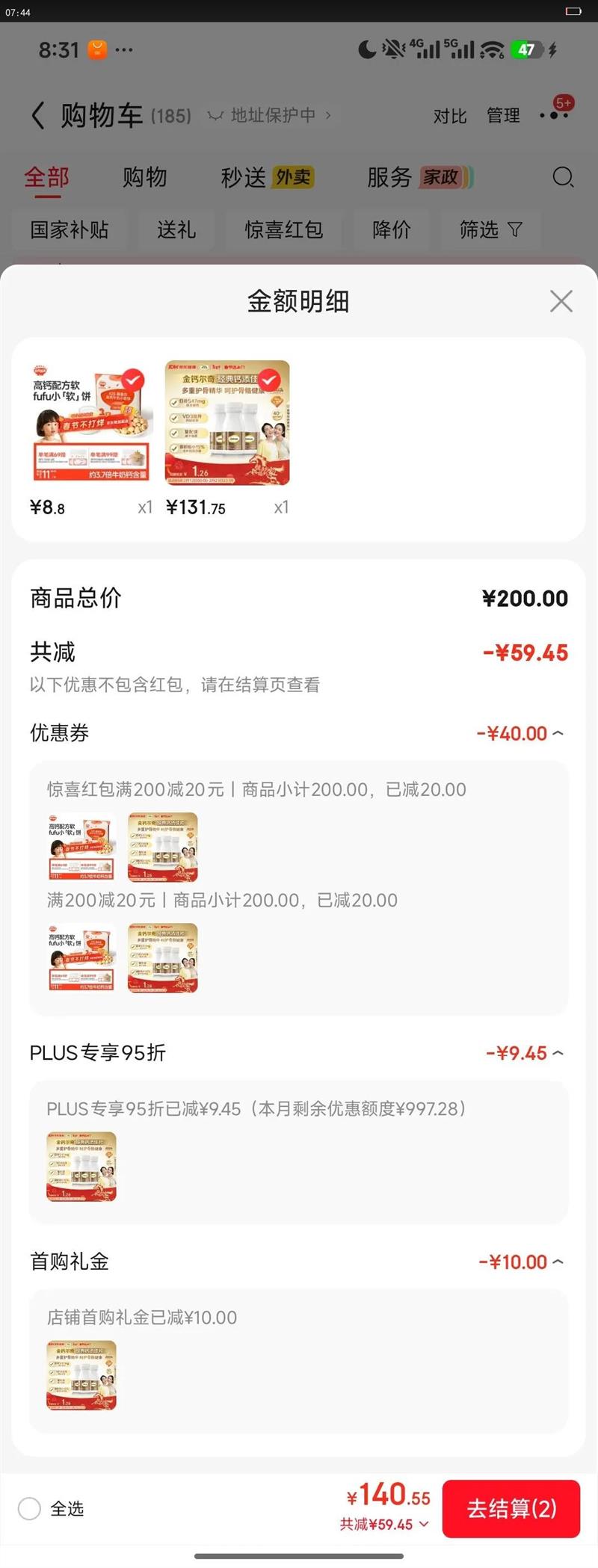
Task: Open the 地址保护中 address link
Action: point(271,115)
